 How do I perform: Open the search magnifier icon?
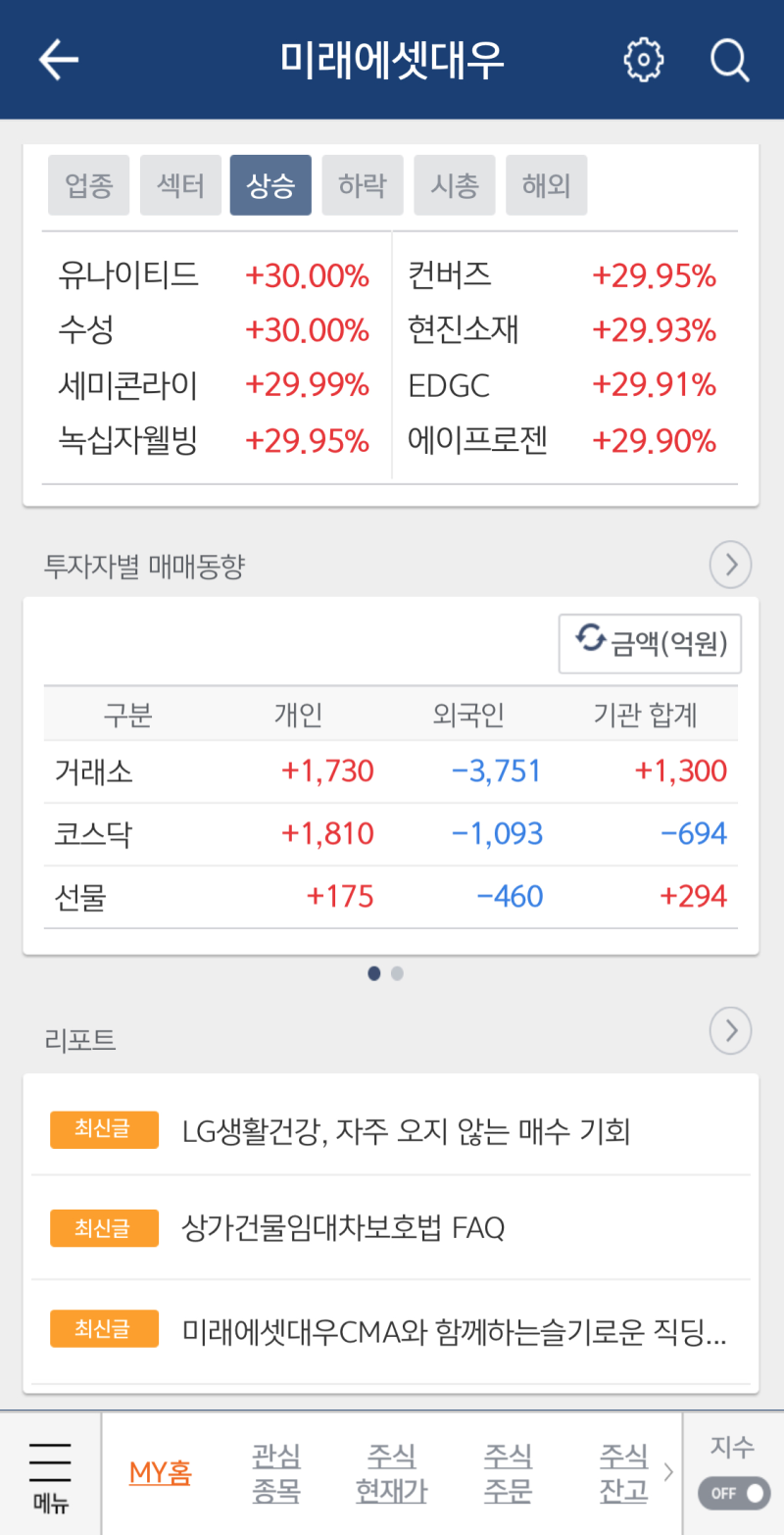point(730,60)
